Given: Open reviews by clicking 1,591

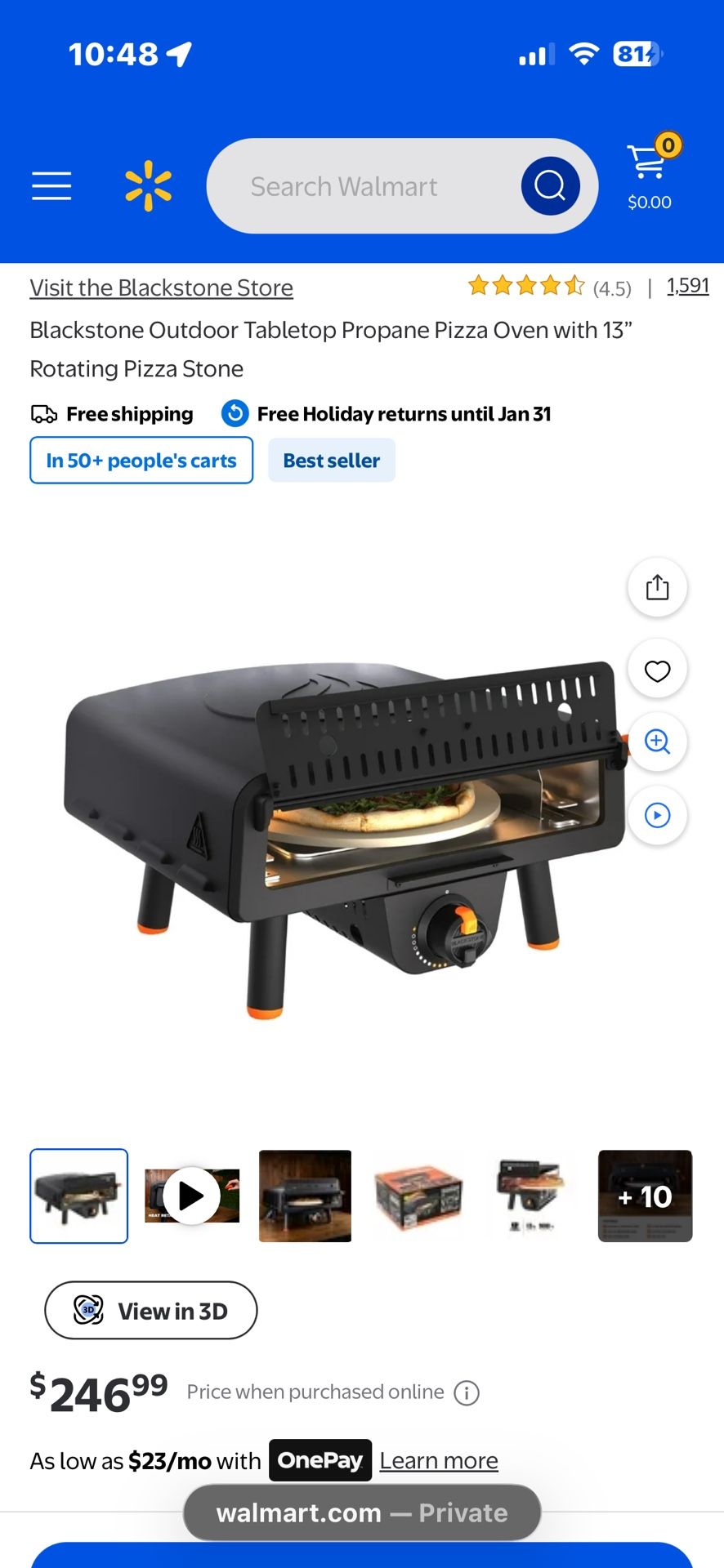Looking at the screenshot, I should [x=687, y=286].
